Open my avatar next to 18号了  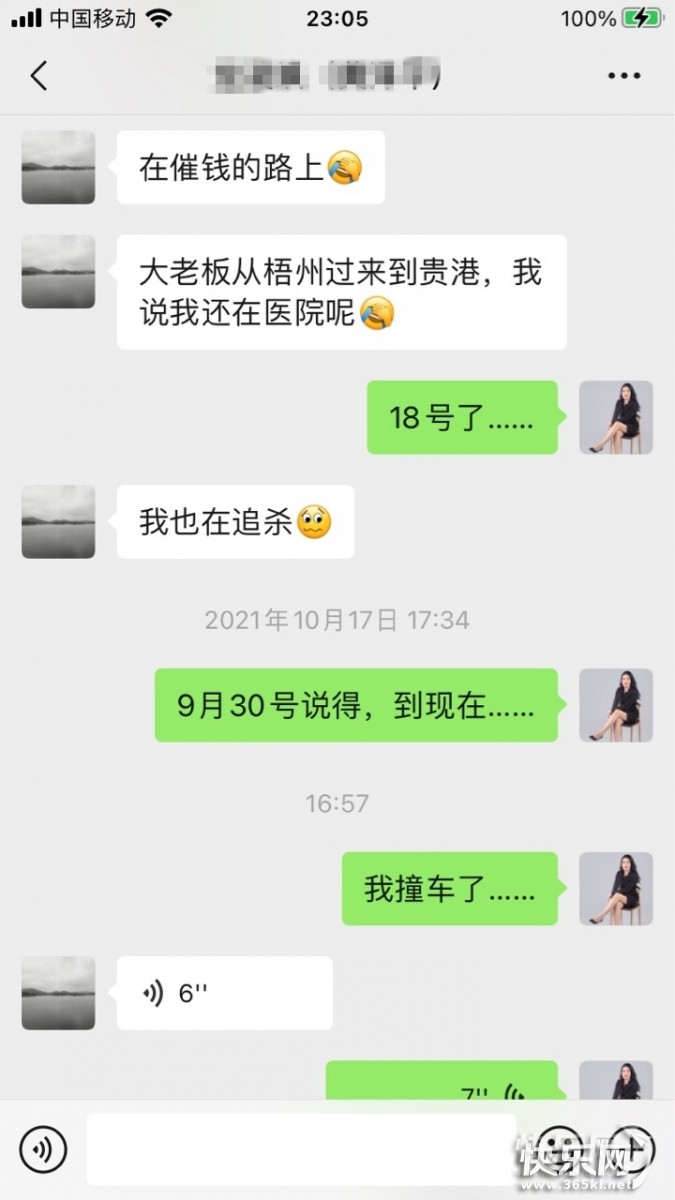point(616,417)
